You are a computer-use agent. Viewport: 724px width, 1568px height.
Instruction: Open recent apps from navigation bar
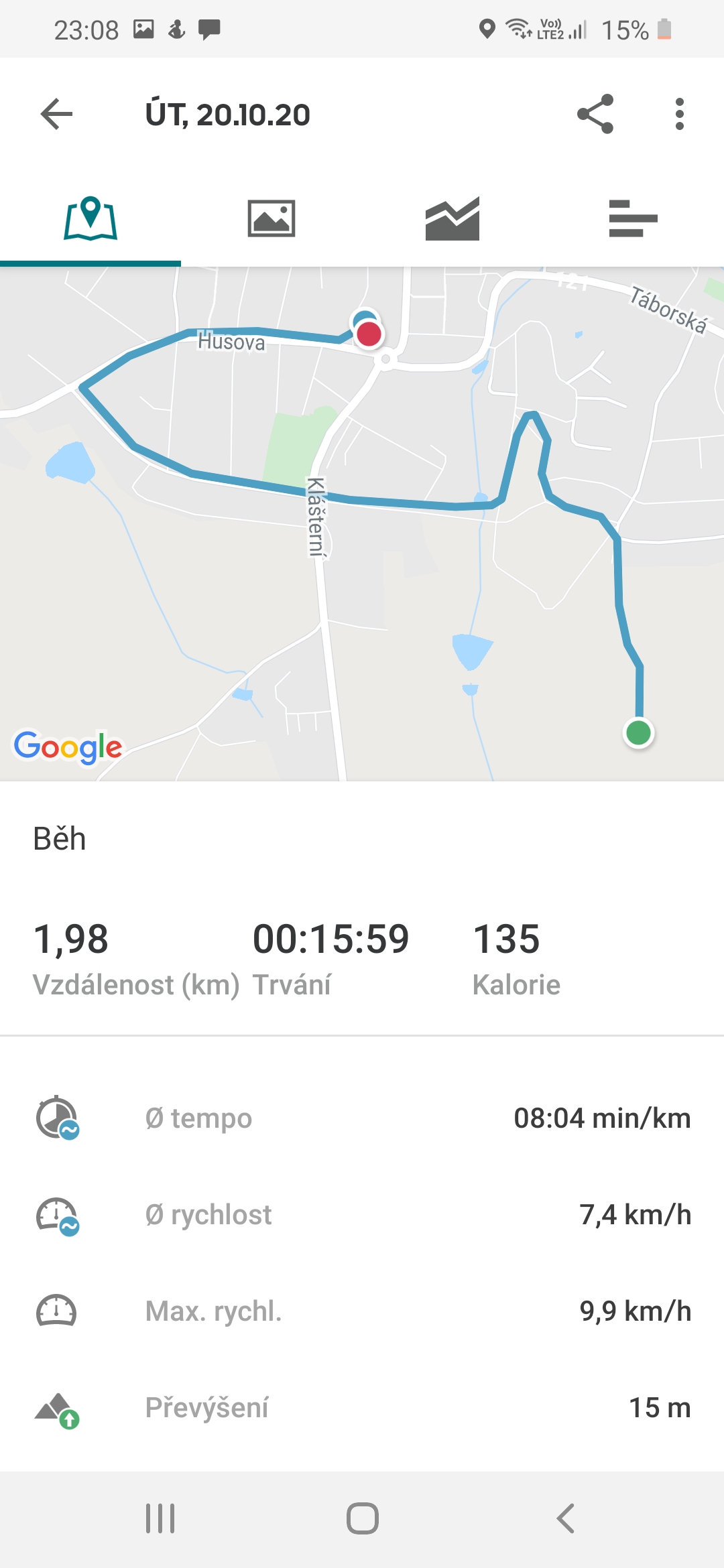pos(160,1518)
